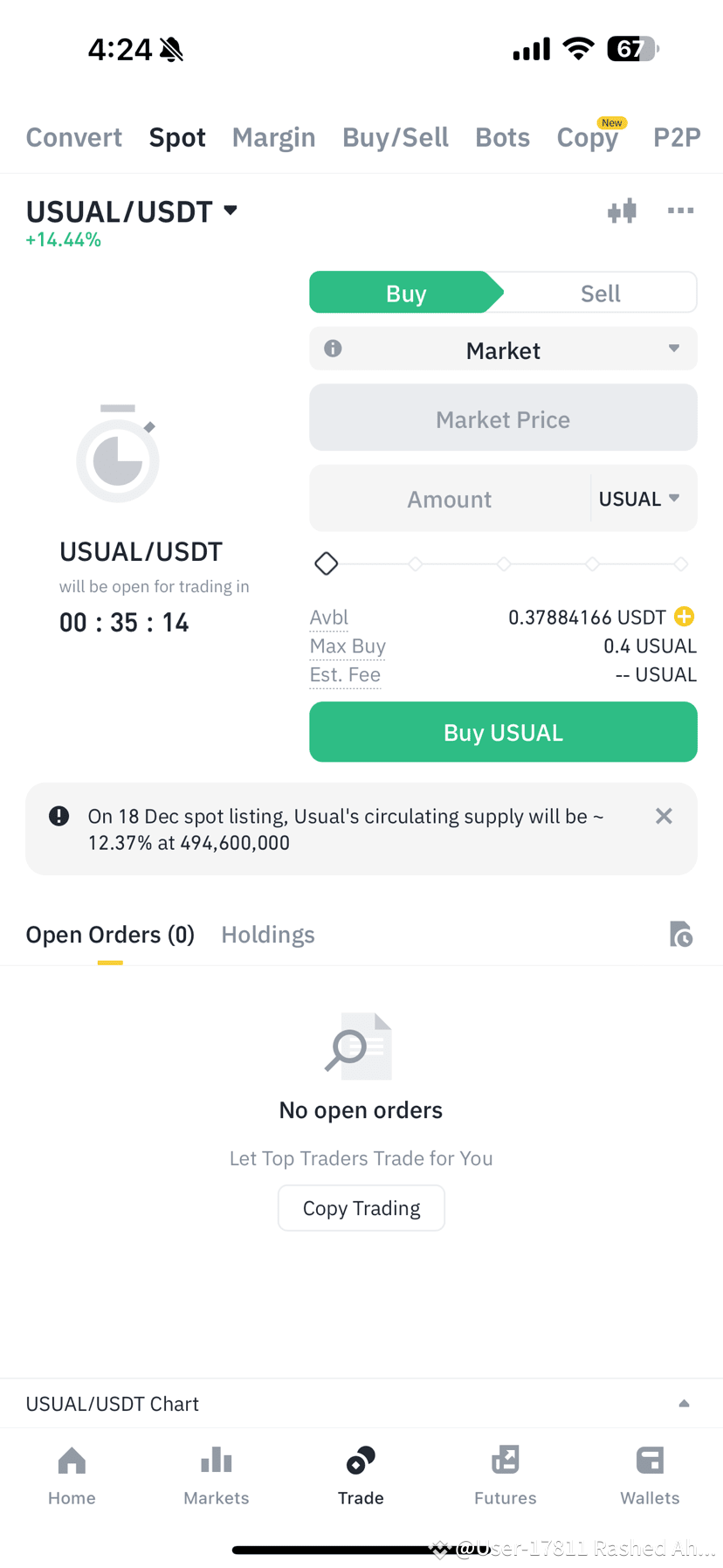
Task: Open the Copy trading menu tab
Action: (x=588, y=137)
